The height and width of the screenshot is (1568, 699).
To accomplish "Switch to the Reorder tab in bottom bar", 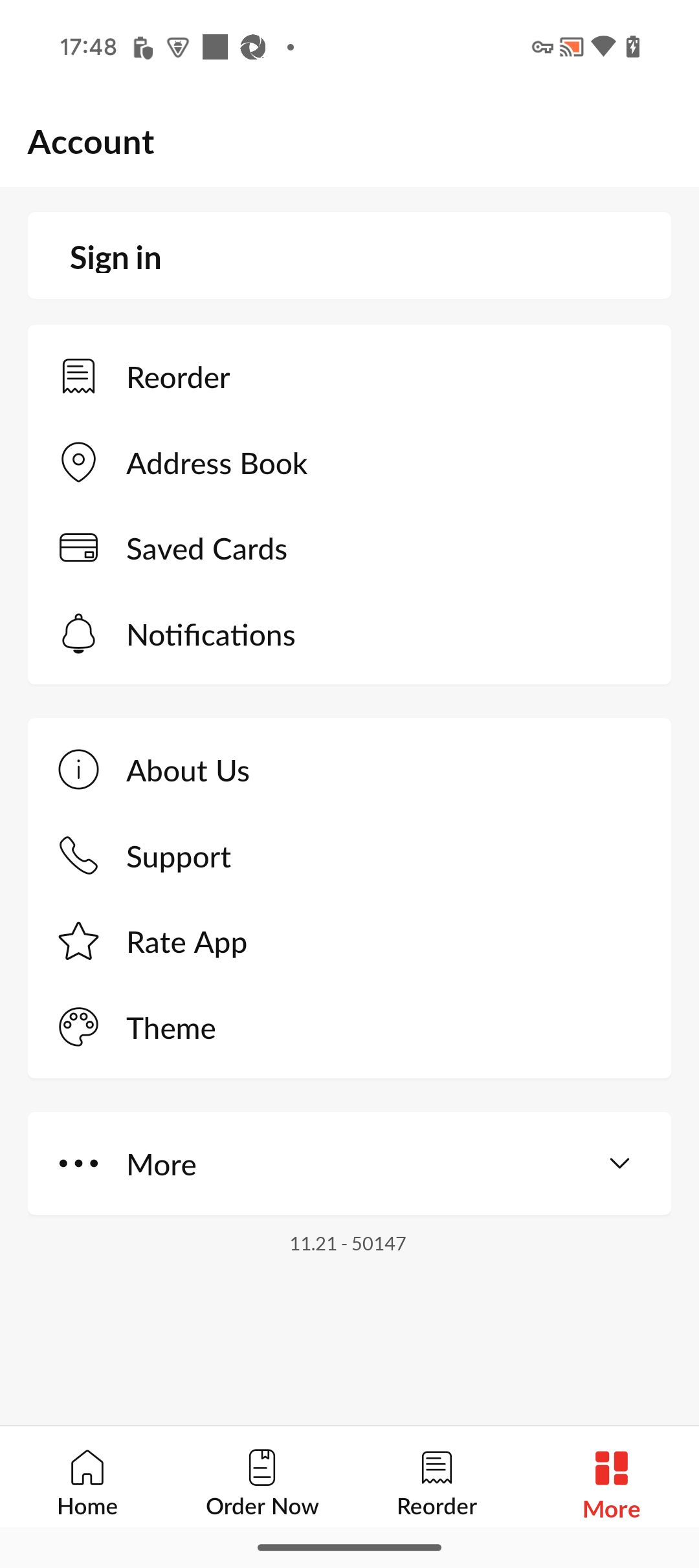I will [437, 1483].
